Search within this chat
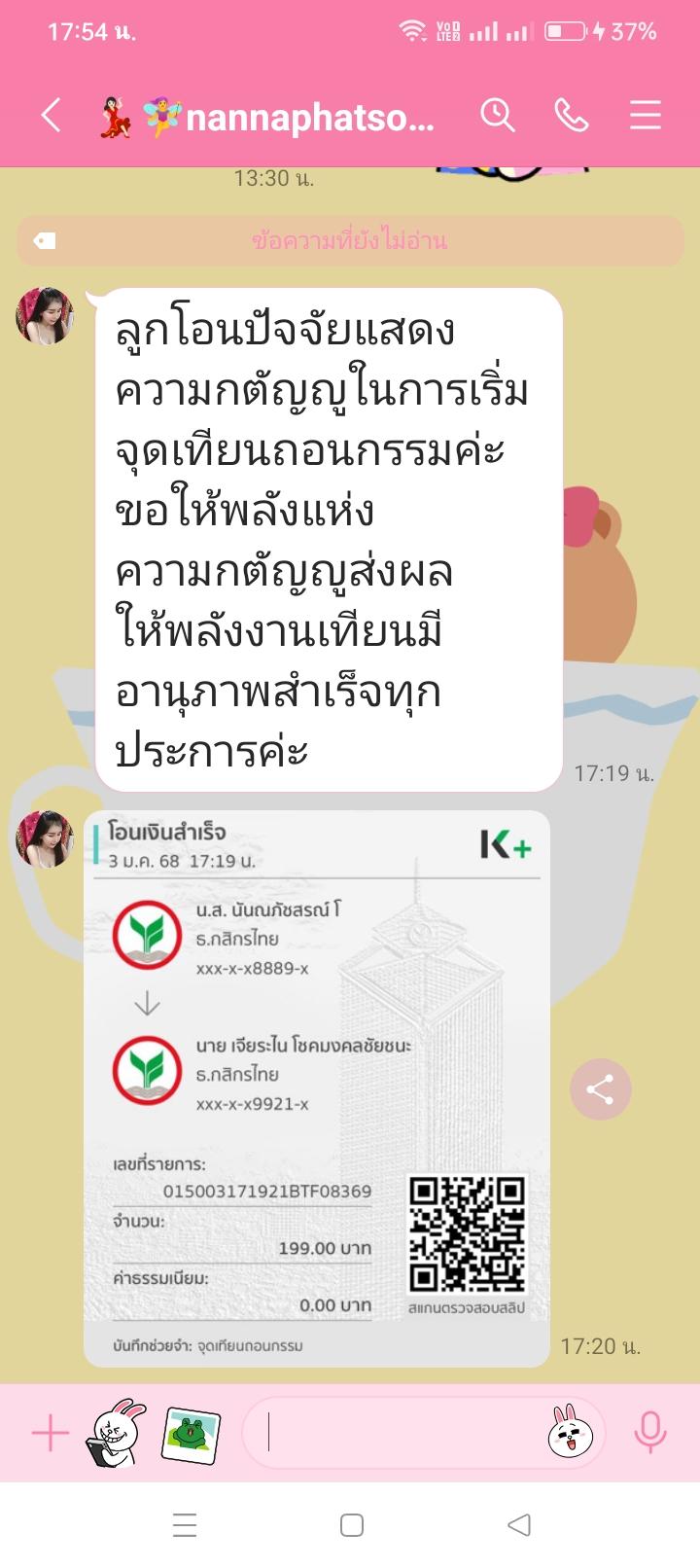 497,116
